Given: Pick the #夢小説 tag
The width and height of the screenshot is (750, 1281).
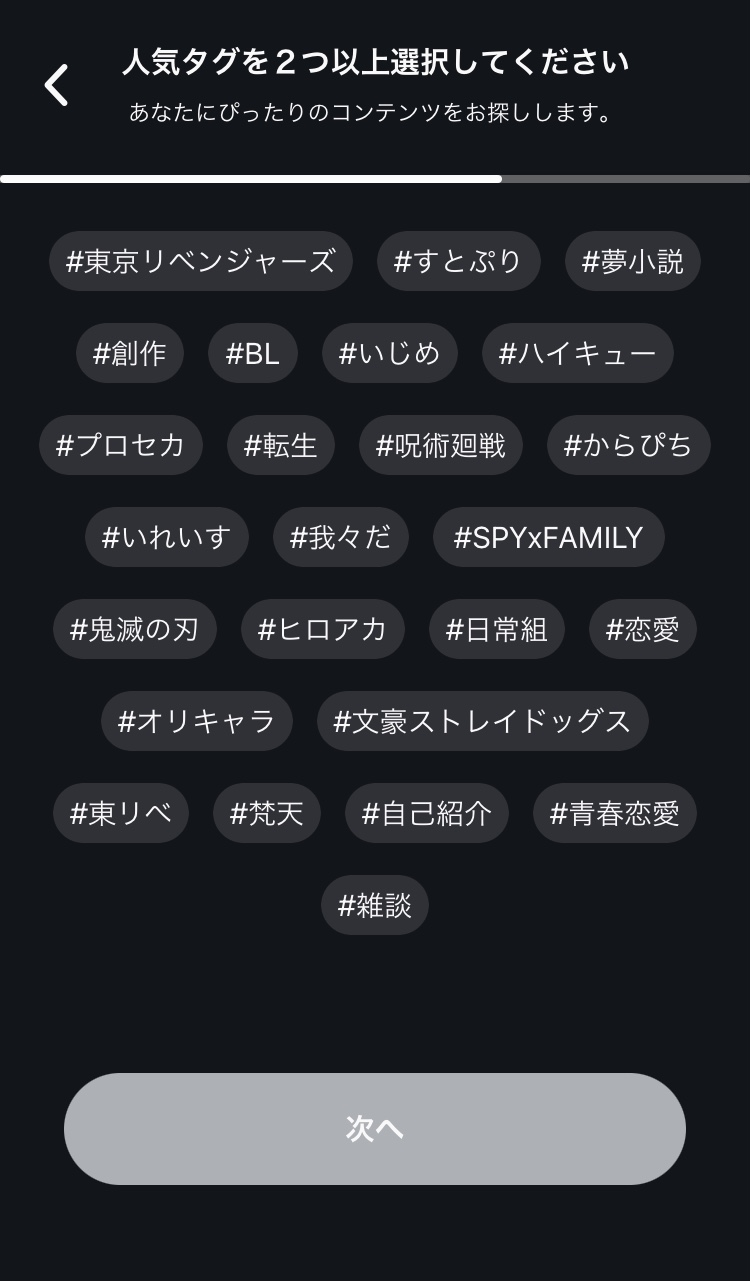Looking at the screenshot, I should (x=633, y=261).
